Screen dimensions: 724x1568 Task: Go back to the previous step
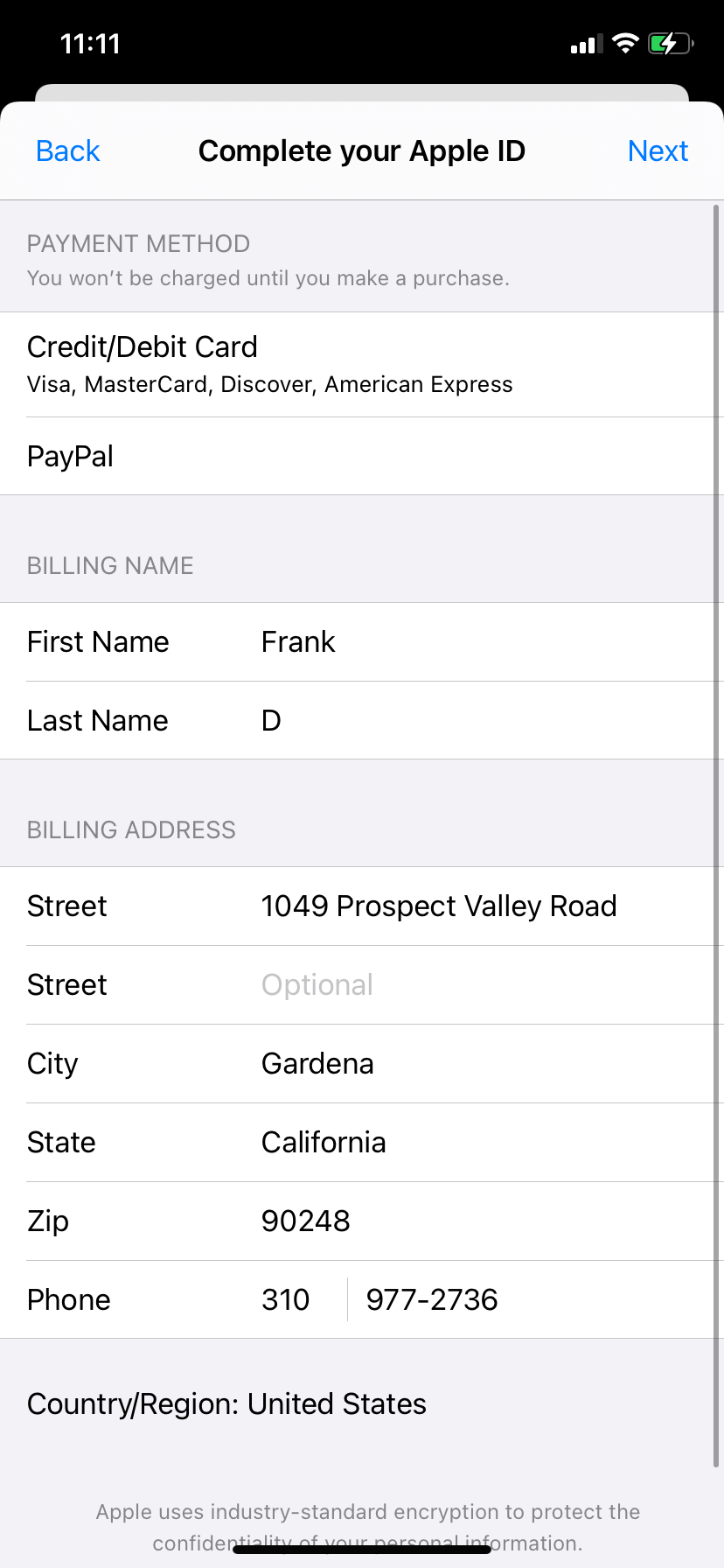coord(68,151)
